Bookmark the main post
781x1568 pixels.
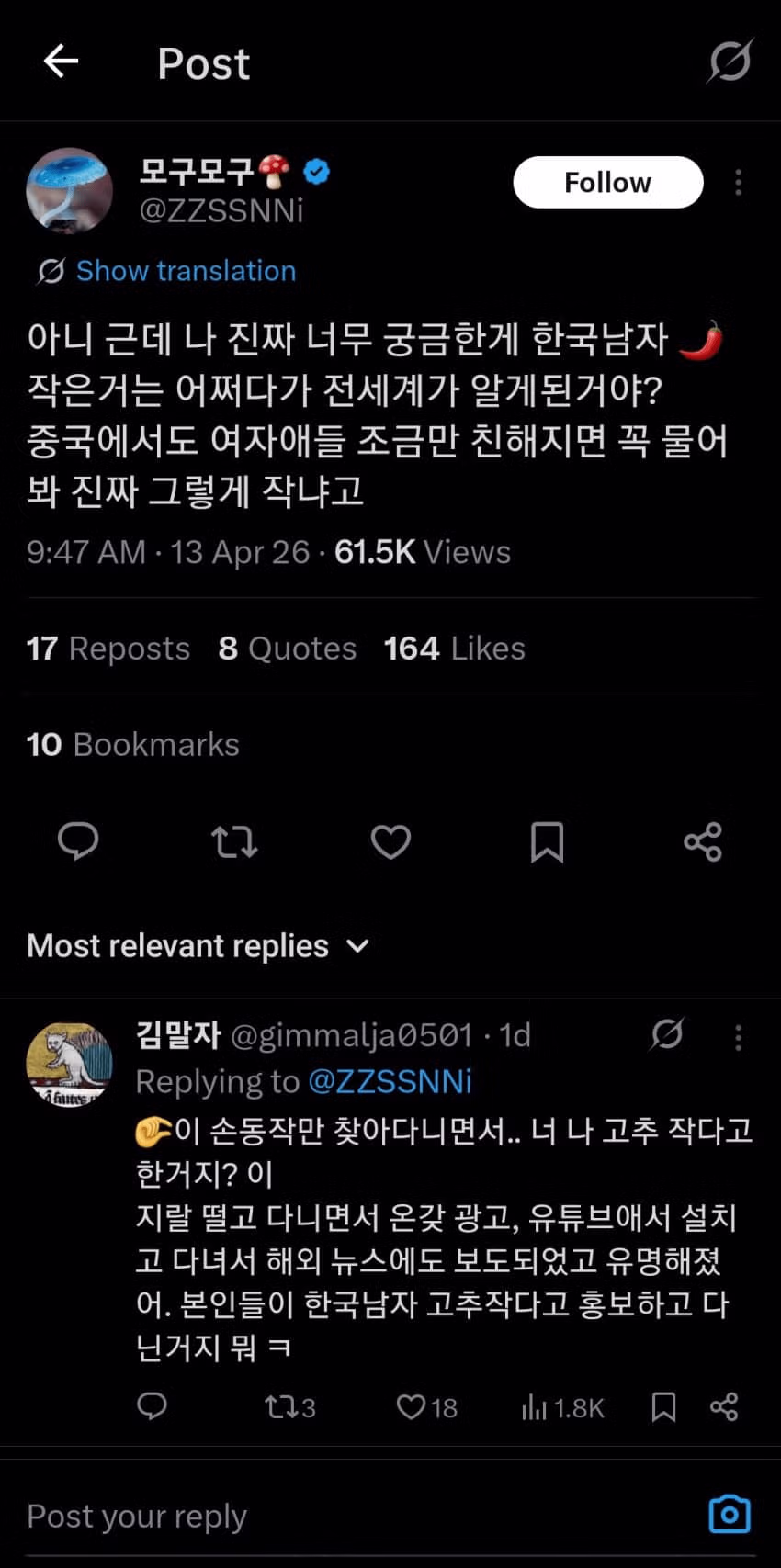(x=547, y=841)
